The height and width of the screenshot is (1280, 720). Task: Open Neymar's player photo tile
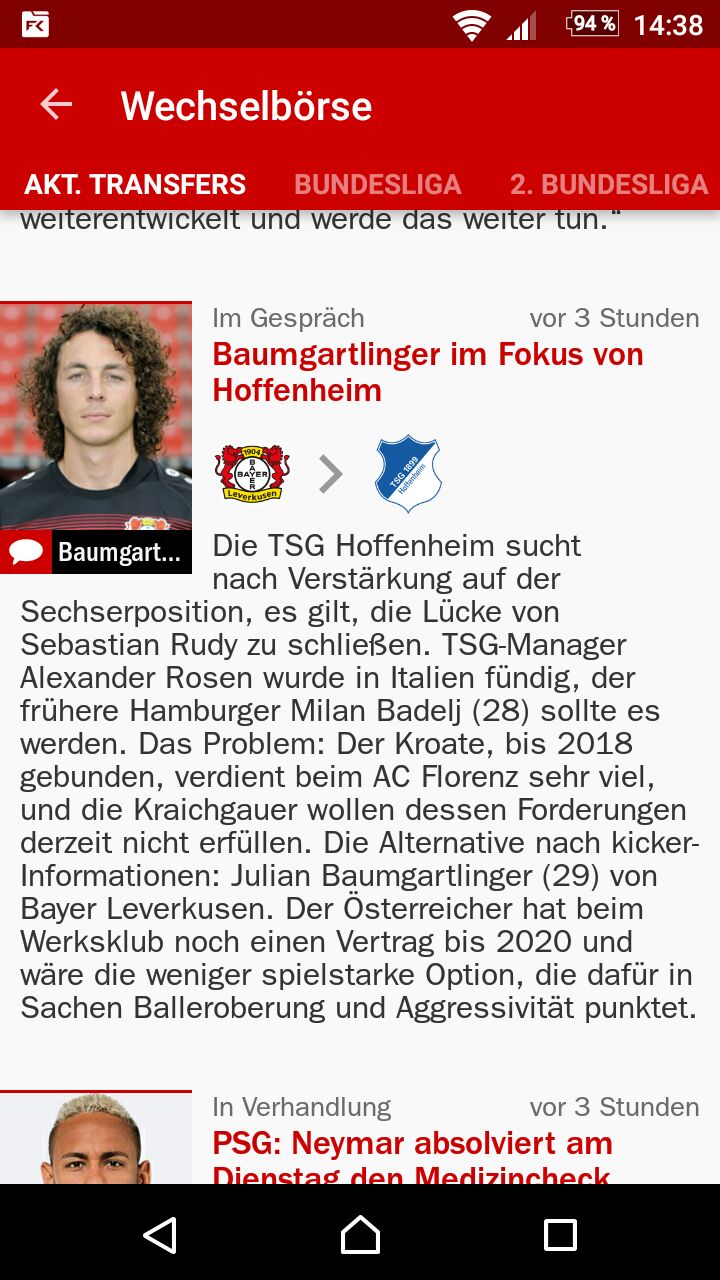pos(96,1140)
